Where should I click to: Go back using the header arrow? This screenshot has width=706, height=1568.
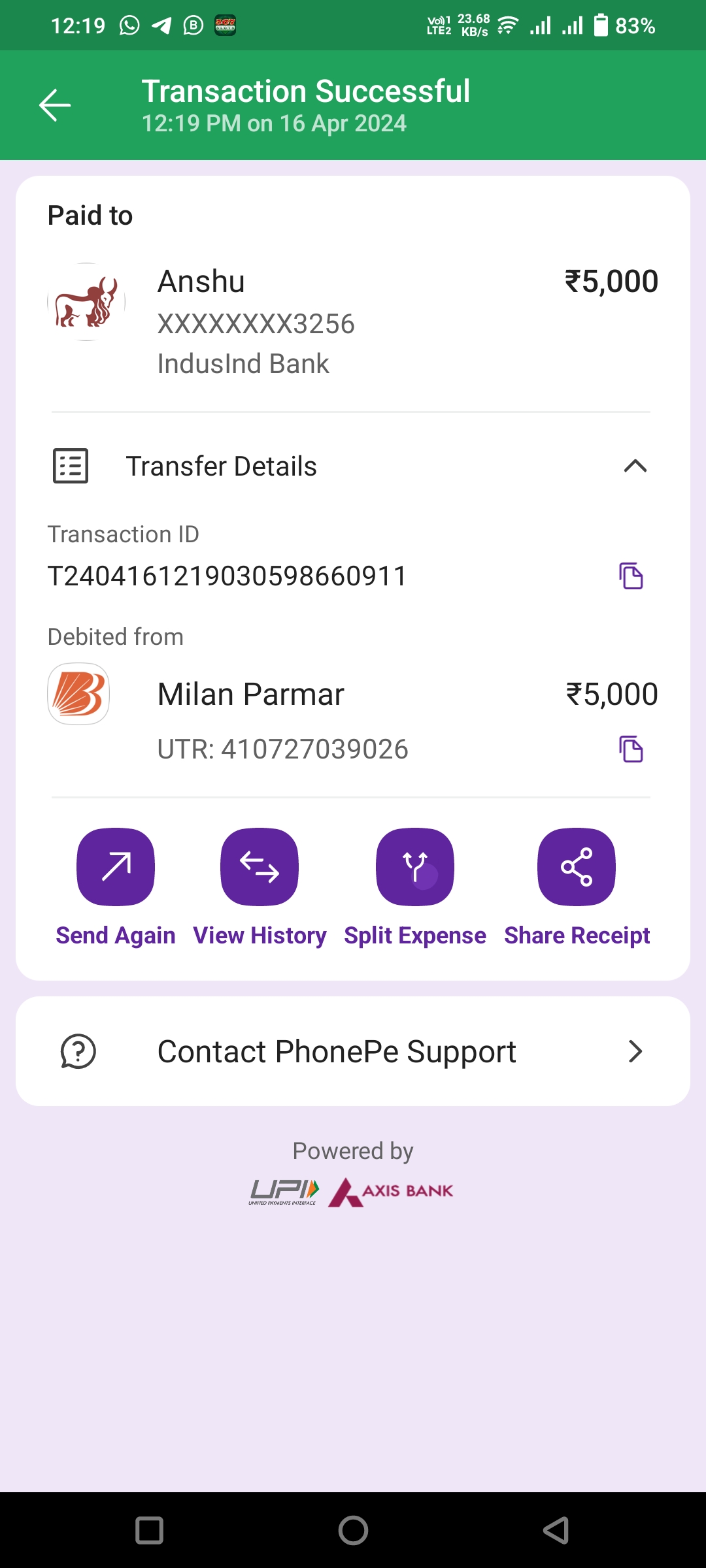click(55, 105)
